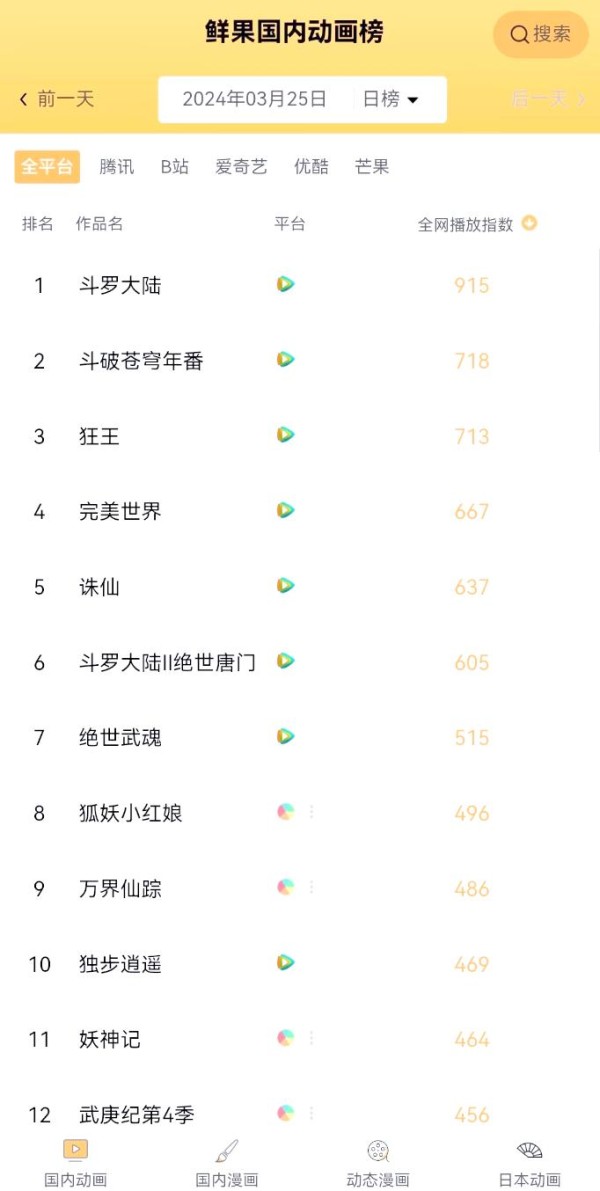Go to the 动态漫画 section
This screenshot has width=600, height=1191.
[378, 1163]
